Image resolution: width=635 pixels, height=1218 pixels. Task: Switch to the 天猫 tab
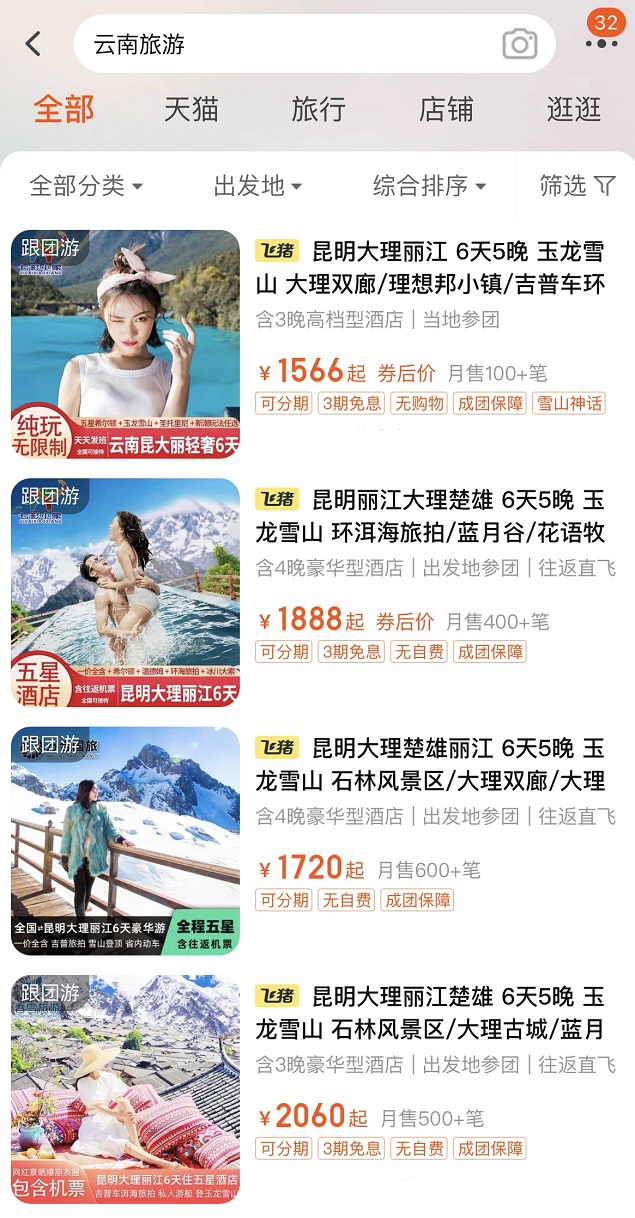(x=190, y=109)
